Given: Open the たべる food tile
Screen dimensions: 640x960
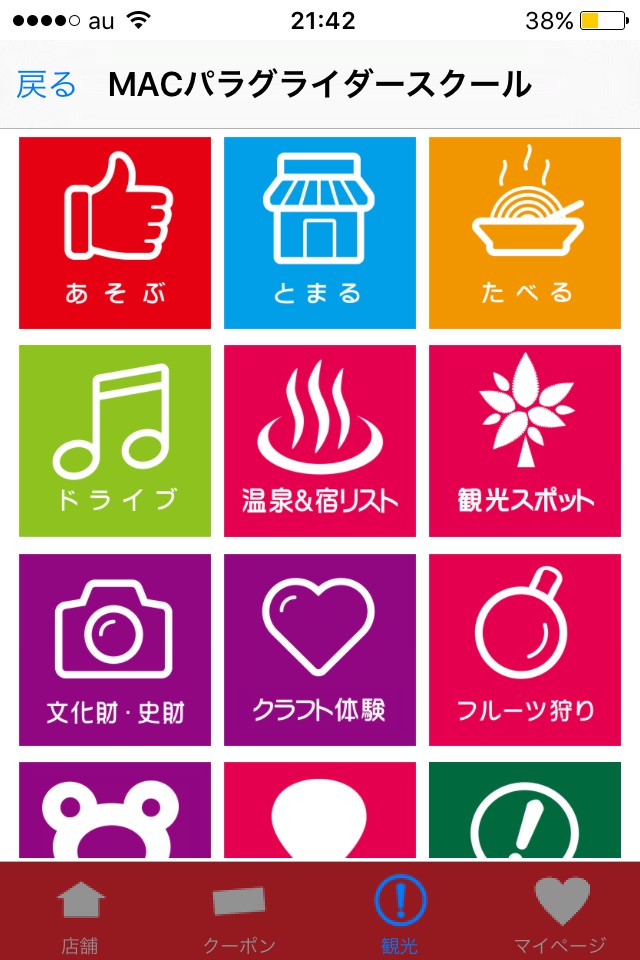Looking at the screenshot, I should coord(525,233).
